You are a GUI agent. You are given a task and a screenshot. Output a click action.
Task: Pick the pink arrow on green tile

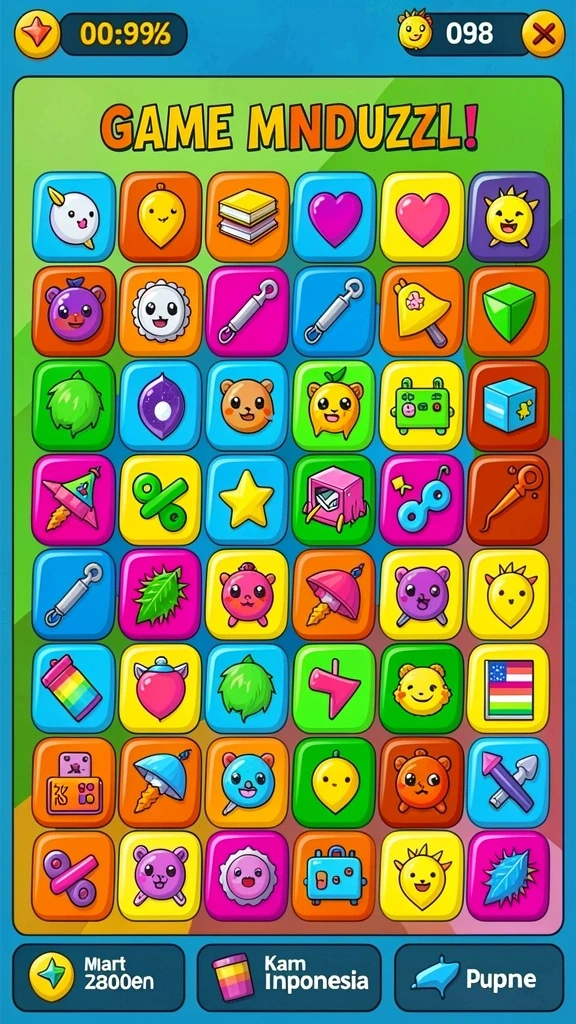334,688
